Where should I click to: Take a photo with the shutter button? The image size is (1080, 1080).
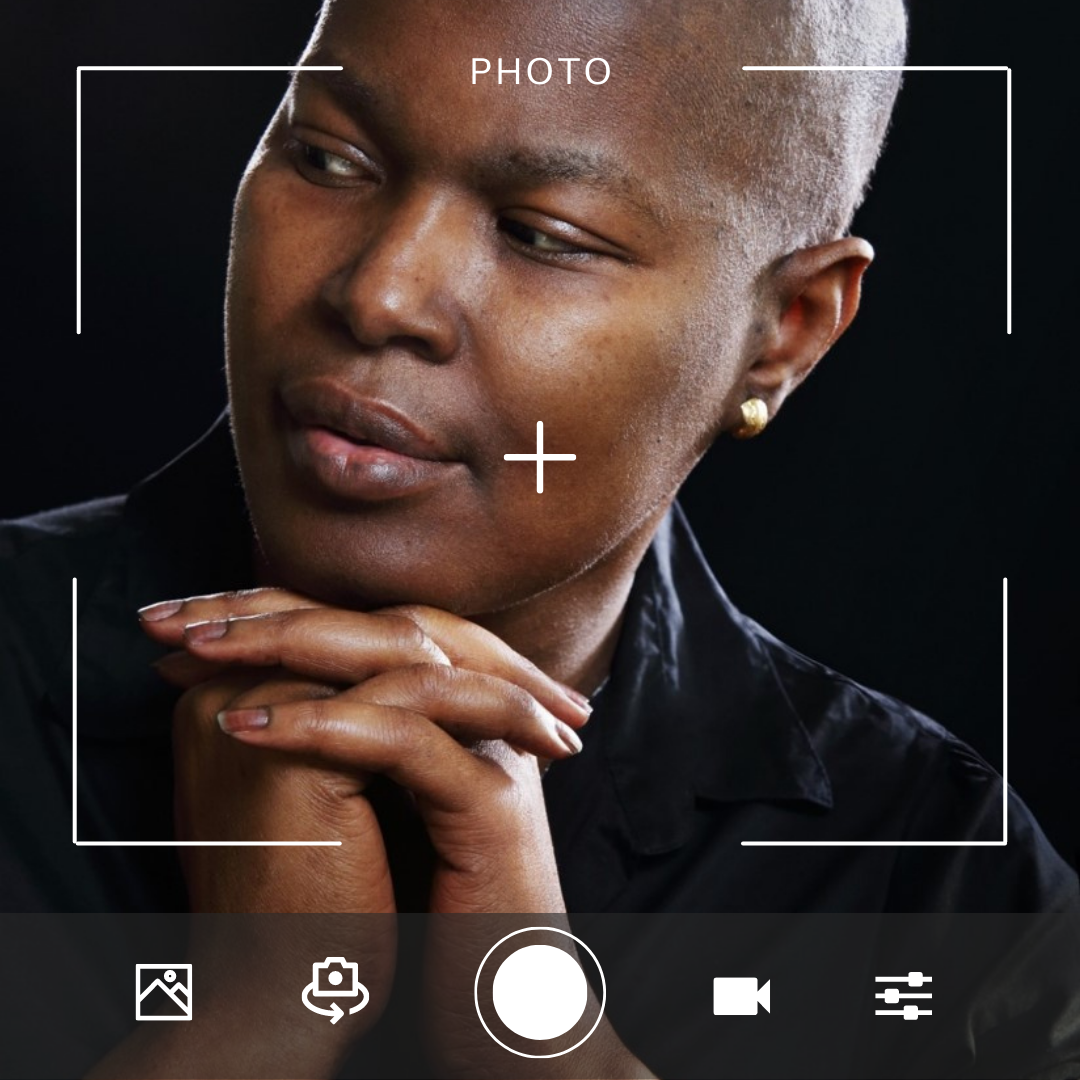[540, 993]
